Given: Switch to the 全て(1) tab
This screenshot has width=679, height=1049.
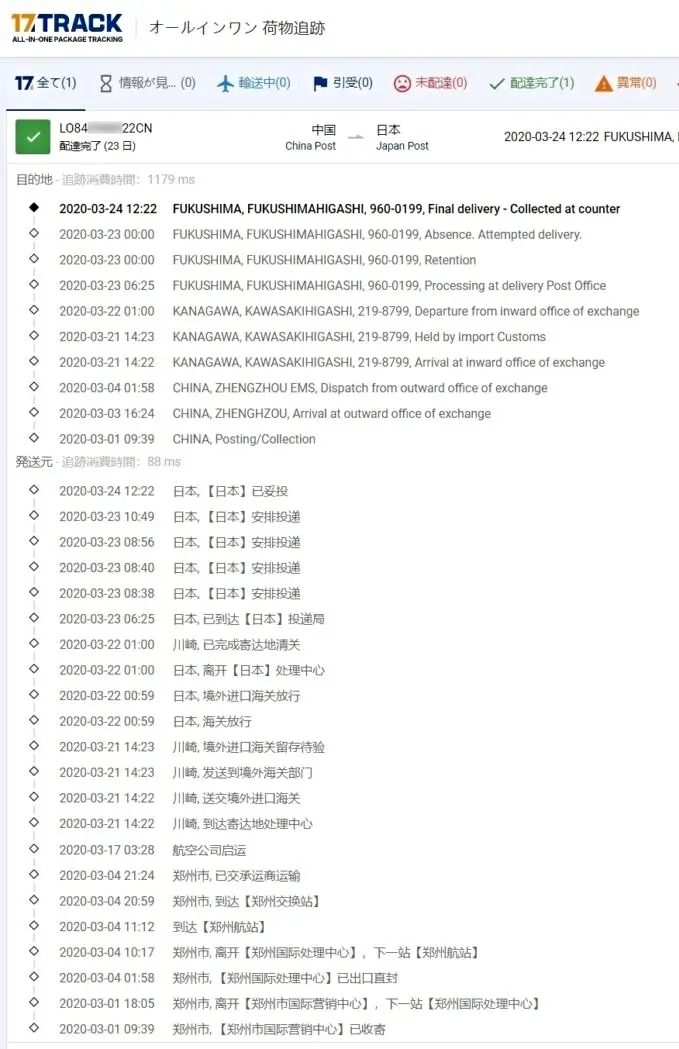Looking at the screenshot, I should pyautogui.click(x=46, y=83).
